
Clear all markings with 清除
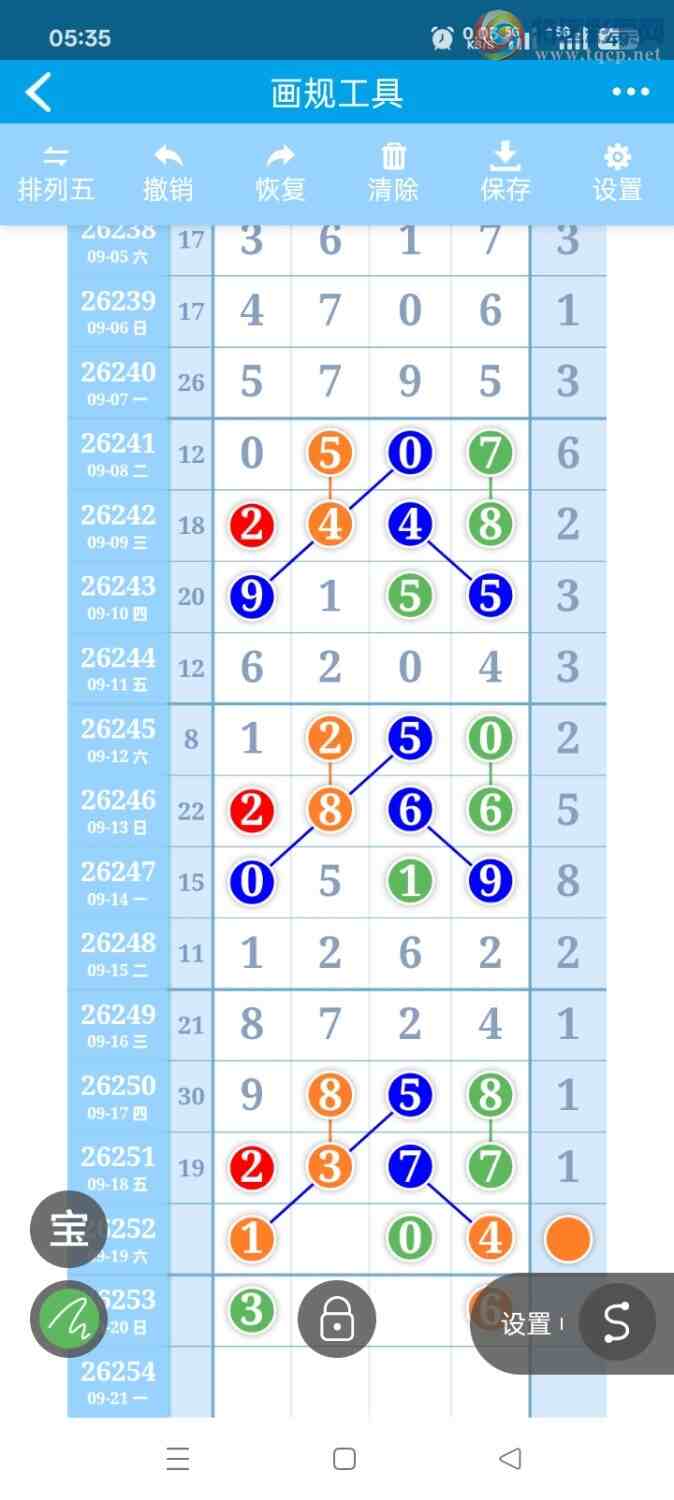[393, 173]
